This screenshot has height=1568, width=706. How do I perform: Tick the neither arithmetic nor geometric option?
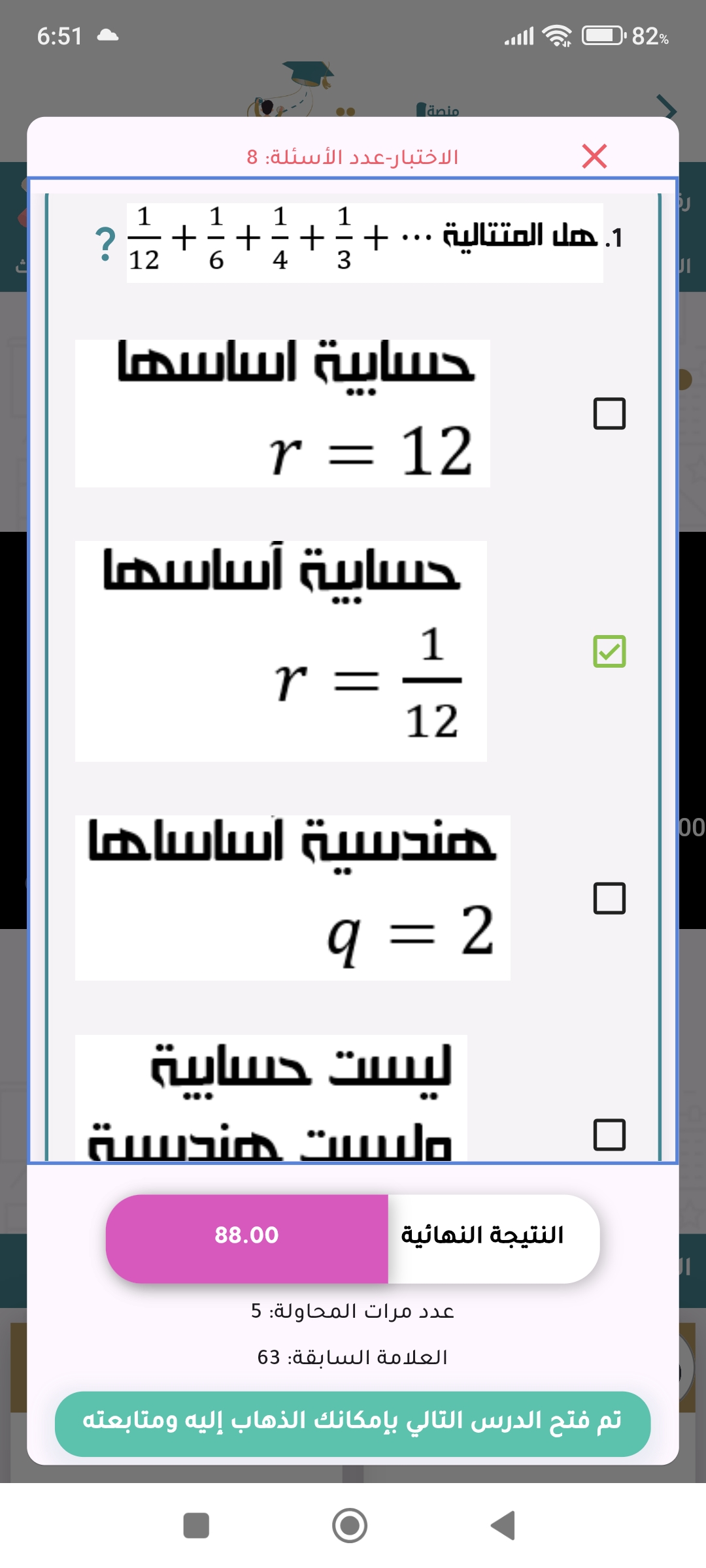609,1135
